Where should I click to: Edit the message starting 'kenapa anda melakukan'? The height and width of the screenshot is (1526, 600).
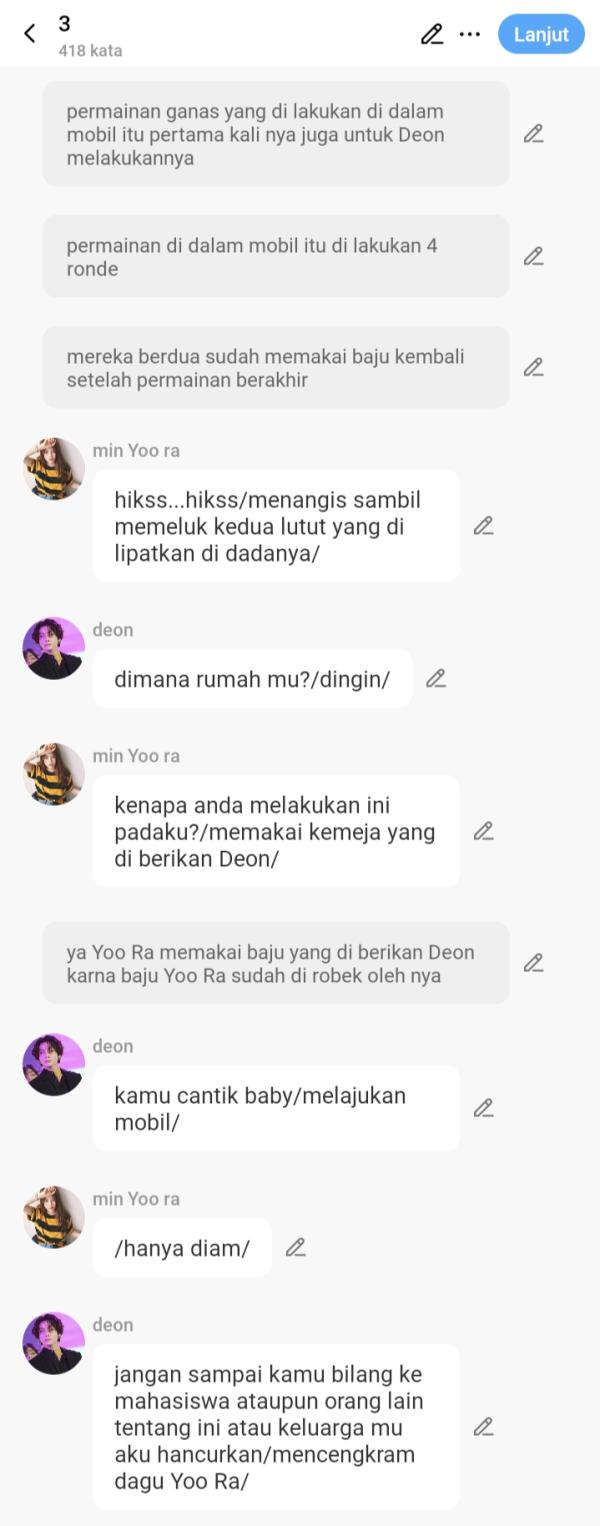[x=484, y=831]
